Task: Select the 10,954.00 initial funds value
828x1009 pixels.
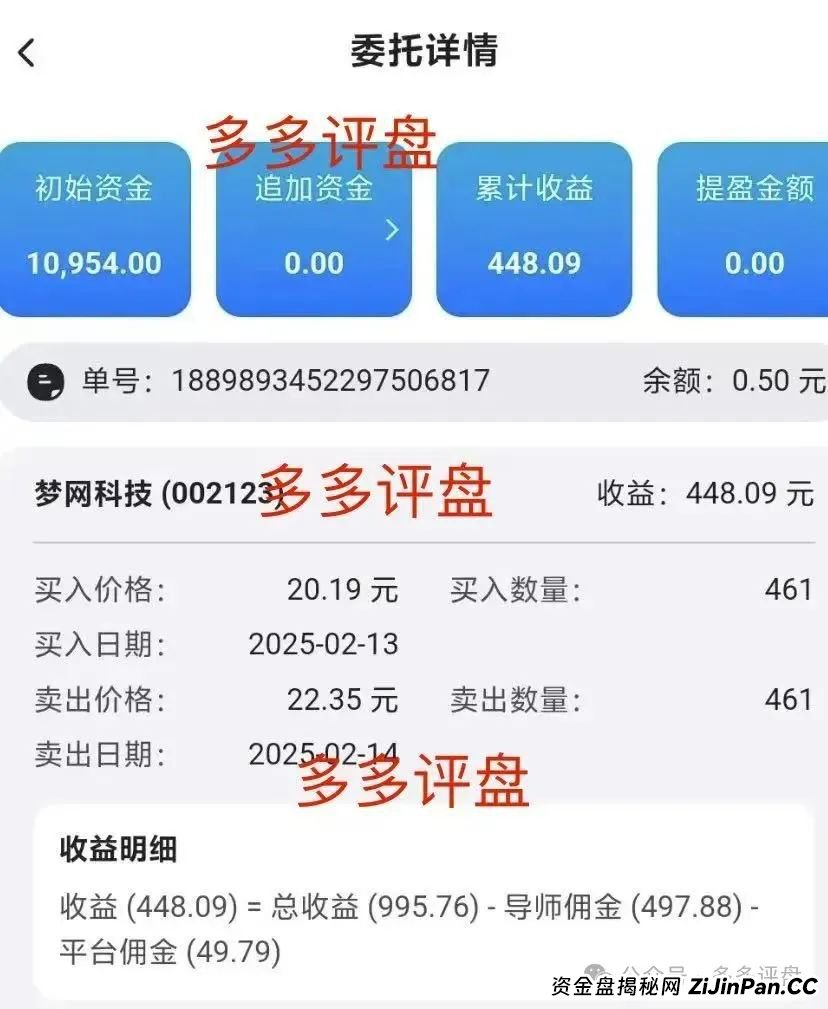Action: pyautogui.click(x=93, y=264)
